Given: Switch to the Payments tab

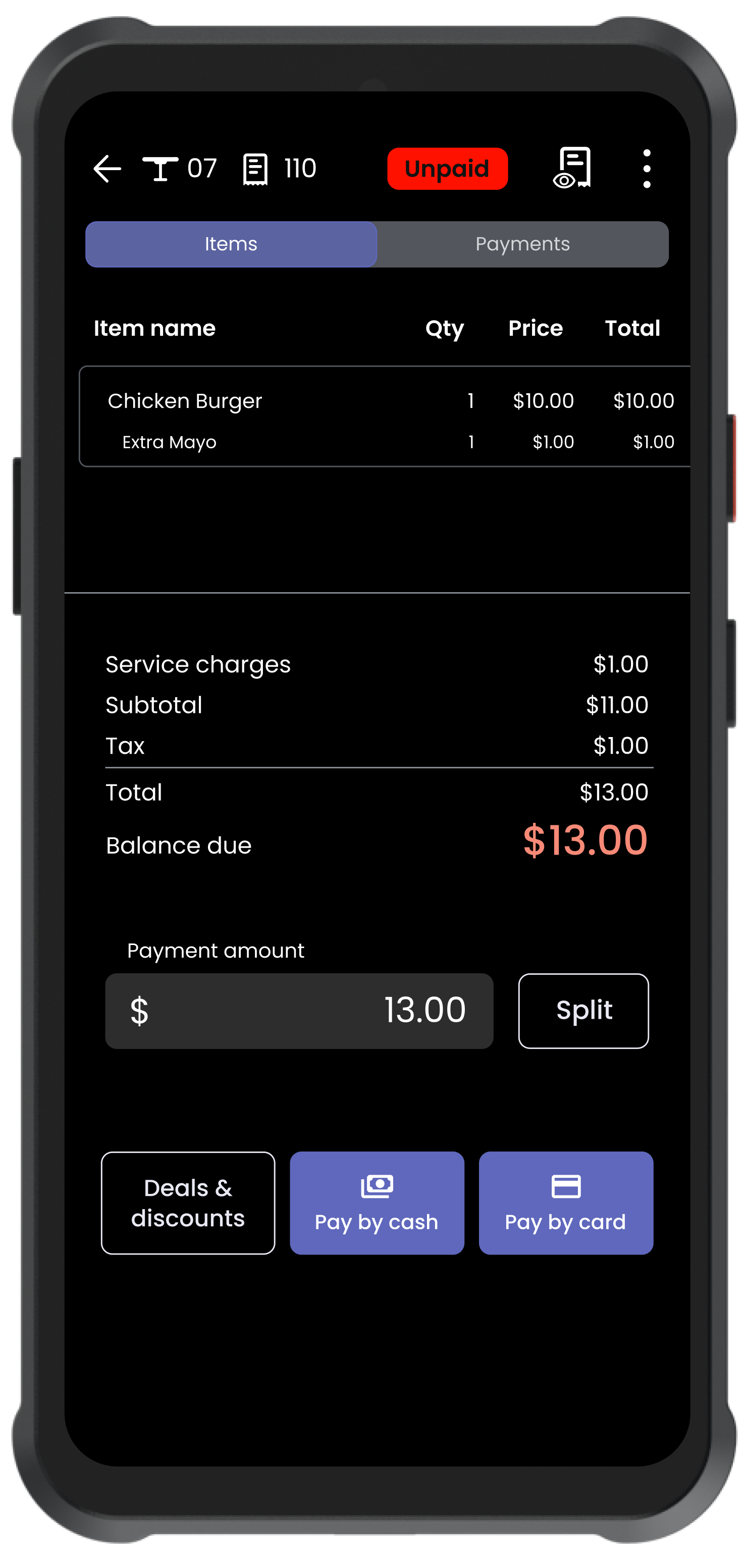Looking at the screenshot, I should 522,244.
